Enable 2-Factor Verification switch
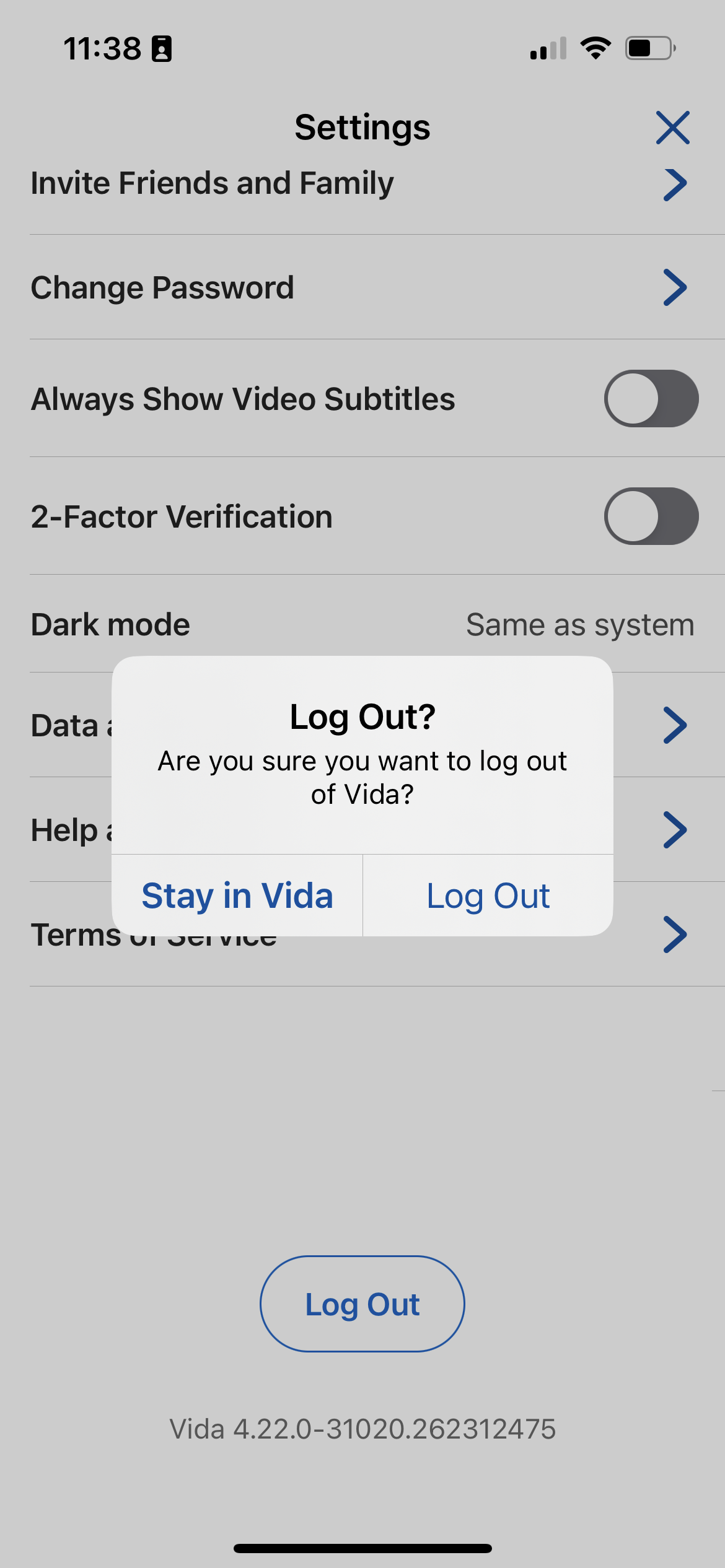This screenshot has width=725, height=1568. 651,516
